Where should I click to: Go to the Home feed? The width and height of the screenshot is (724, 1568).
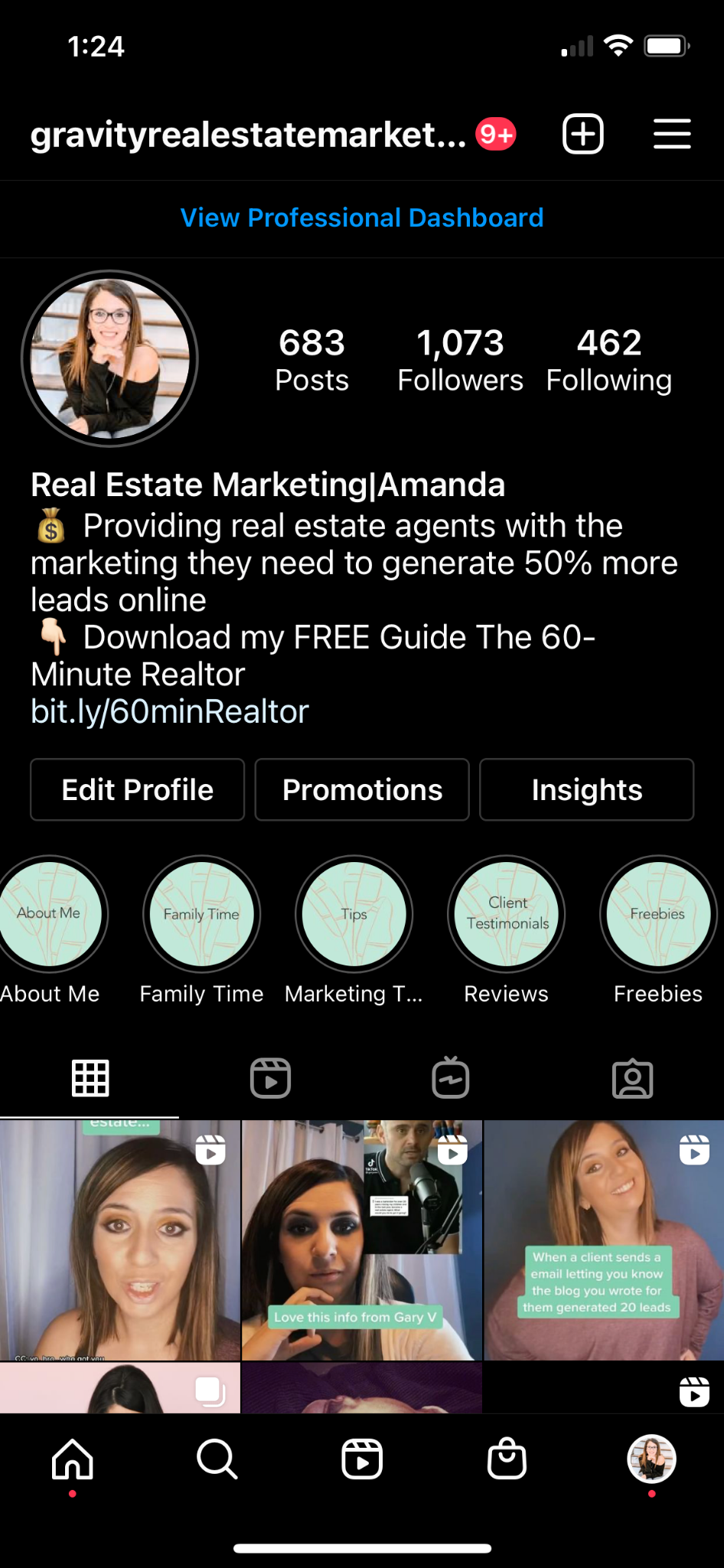click(73, 1459)
